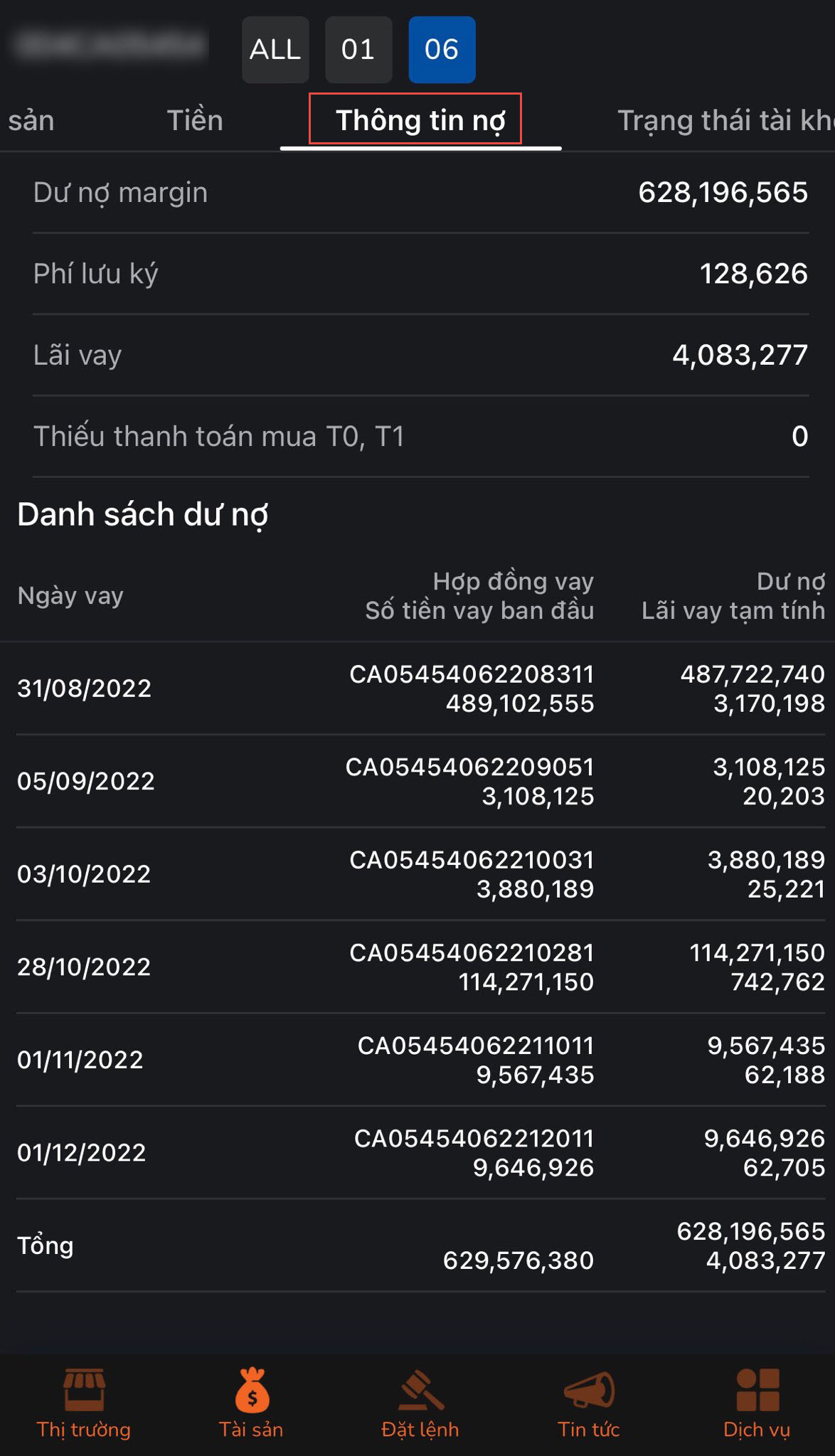Switch to Trạng thái tài khoản tab
The image size is (835, 1456).
pos(725,120)
